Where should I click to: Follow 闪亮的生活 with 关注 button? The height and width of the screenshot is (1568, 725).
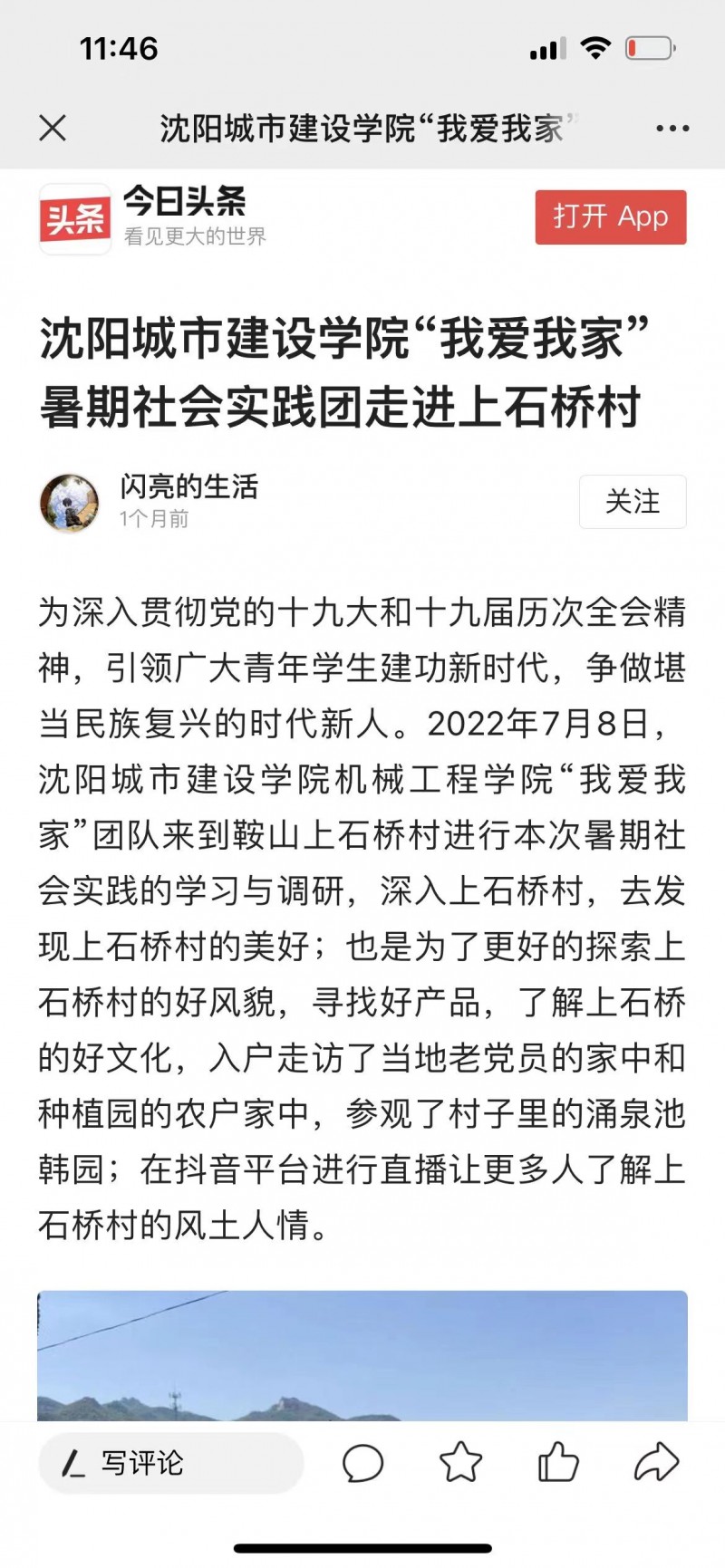click(x=632, y=502)
